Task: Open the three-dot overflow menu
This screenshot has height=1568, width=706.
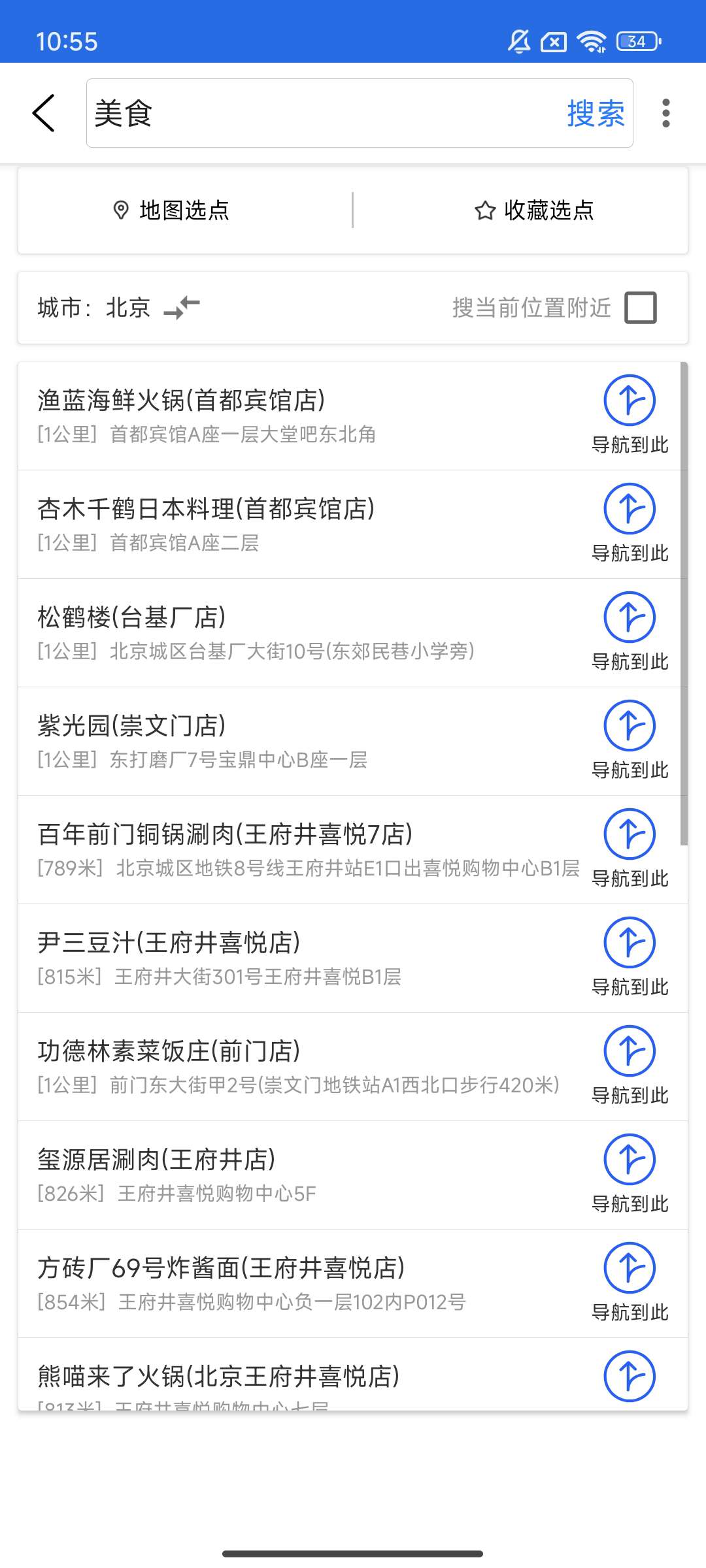Action: (665, 112)
